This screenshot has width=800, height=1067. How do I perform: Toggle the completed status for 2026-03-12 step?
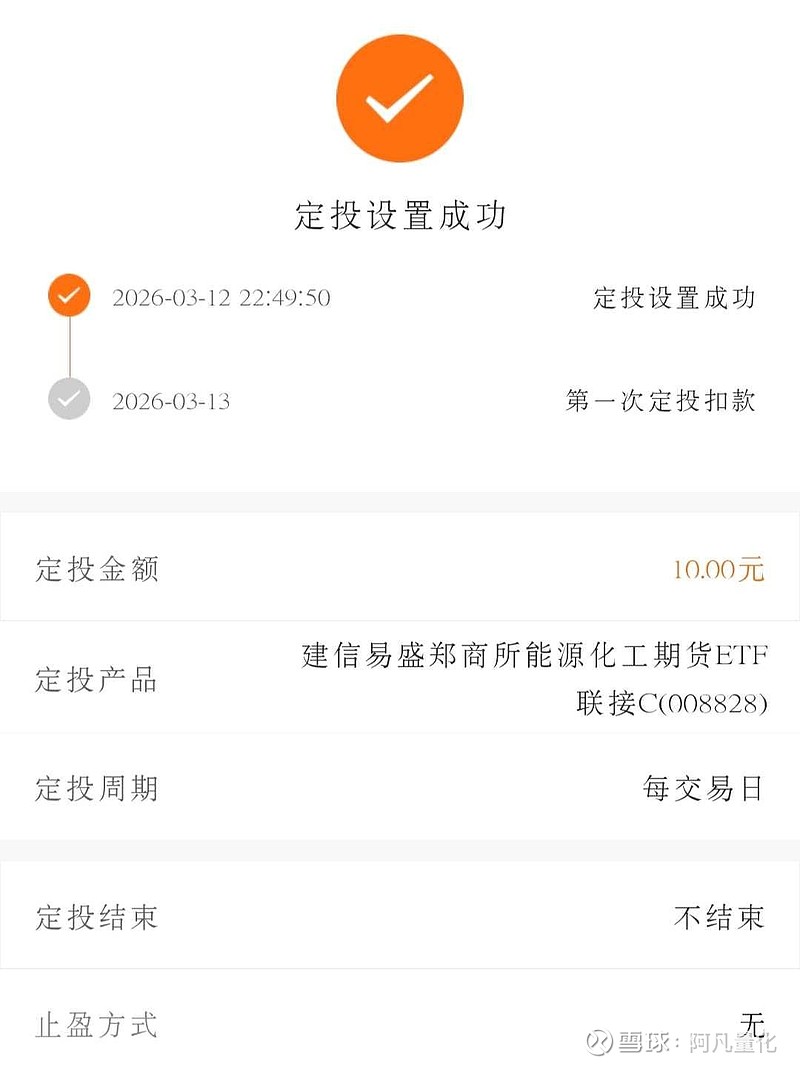(68, 295)
